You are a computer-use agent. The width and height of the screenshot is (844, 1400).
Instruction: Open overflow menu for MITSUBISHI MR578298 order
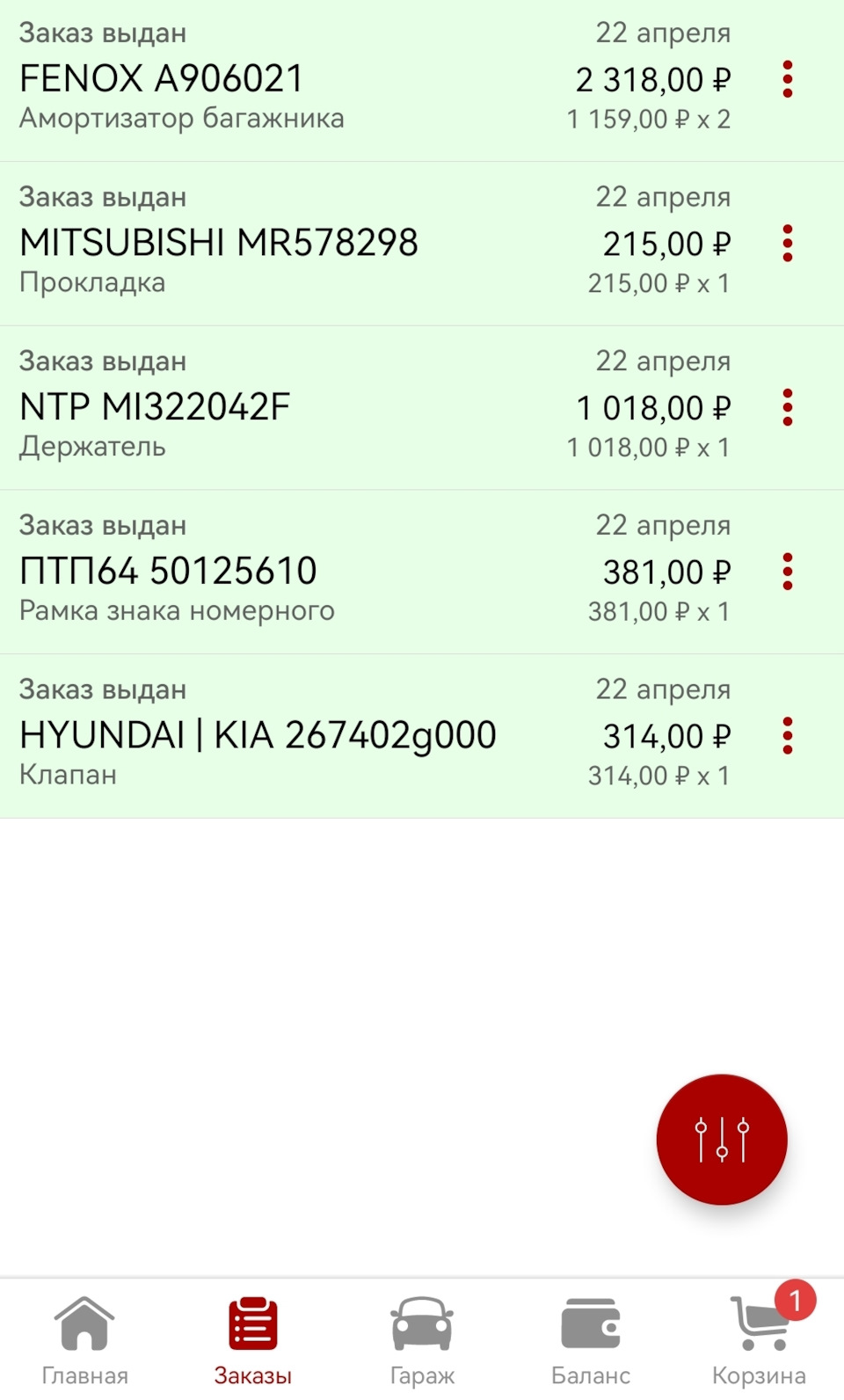tap(787, 244)
